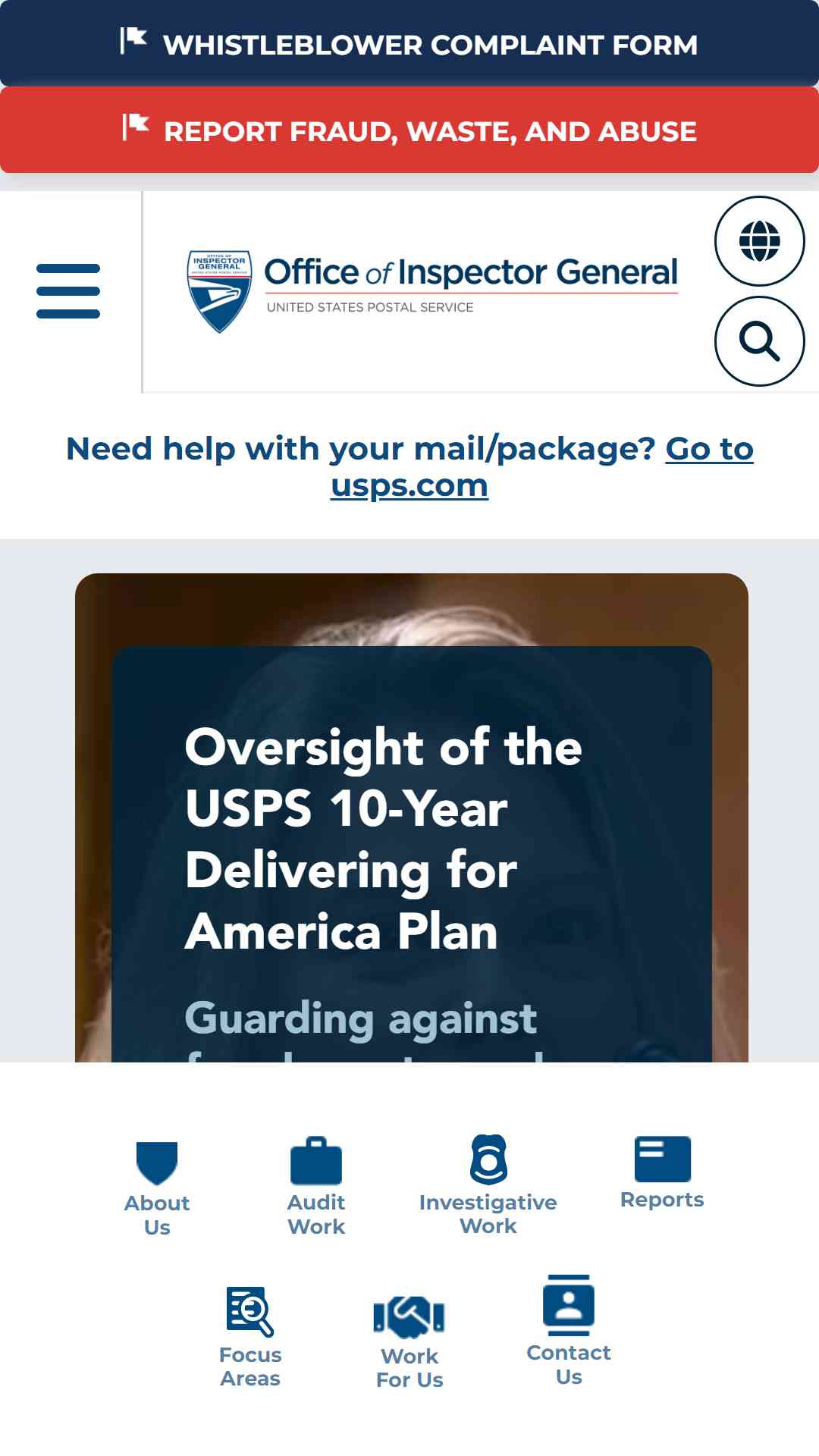Tap the Office of Inspector General logo

(432, 291)
